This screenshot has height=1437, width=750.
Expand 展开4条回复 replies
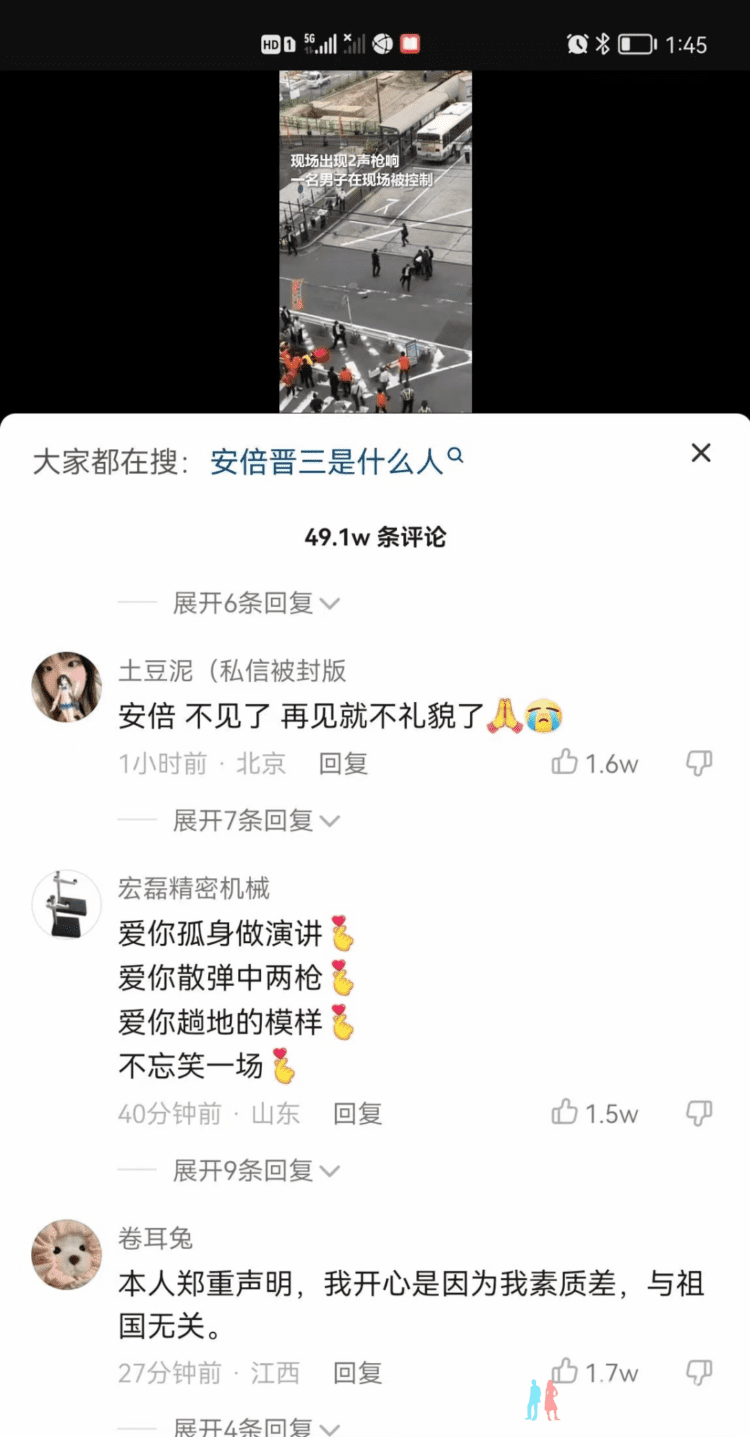(256, 1427)
